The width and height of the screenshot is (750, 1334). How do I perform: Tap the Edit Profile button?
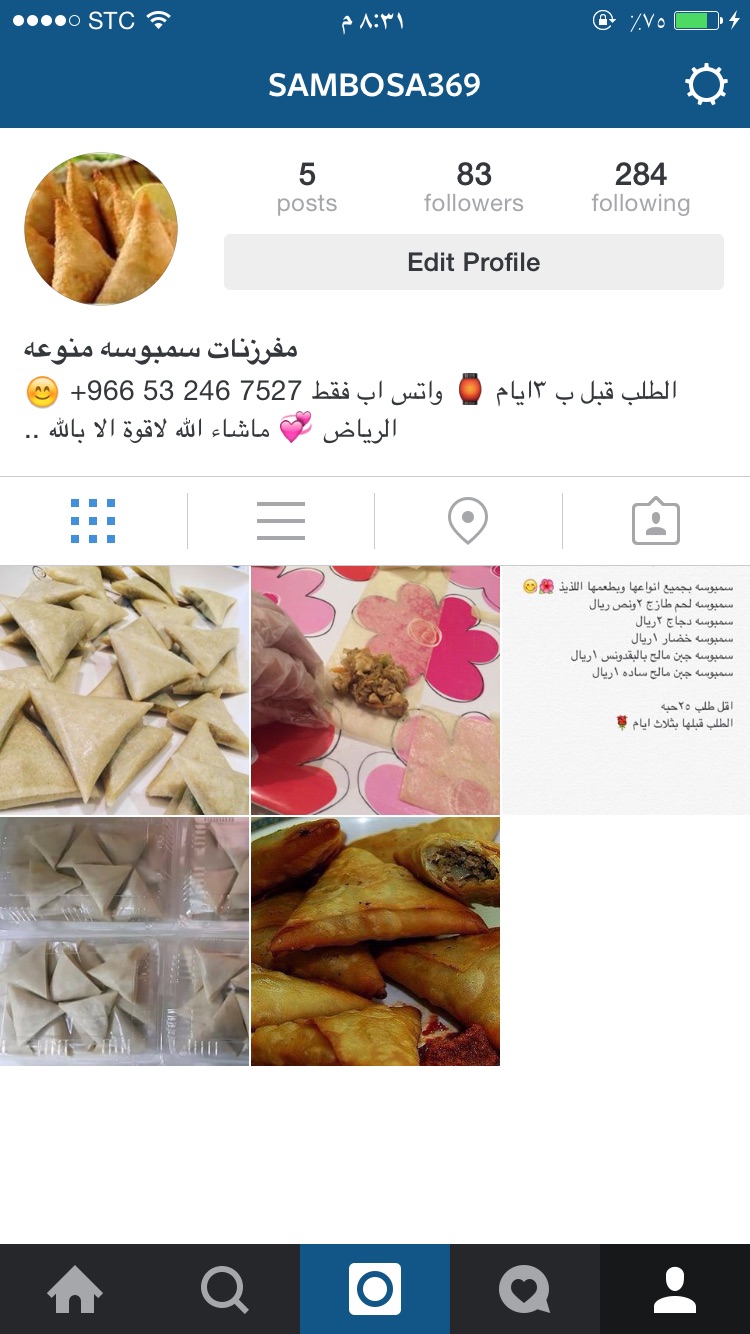coord(473,262)
